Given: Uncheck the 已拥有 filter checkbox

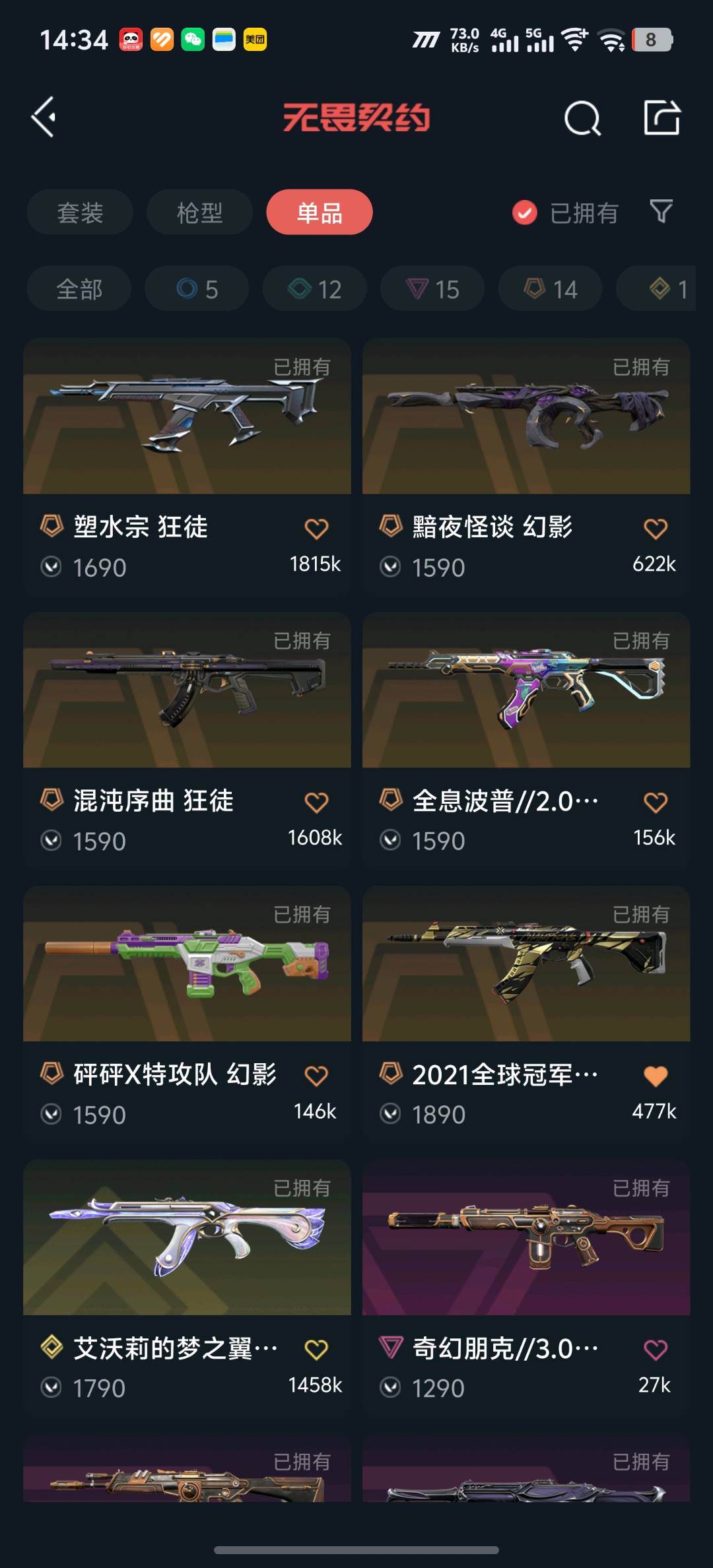Looking at the screenshot, I should (525, 212).
